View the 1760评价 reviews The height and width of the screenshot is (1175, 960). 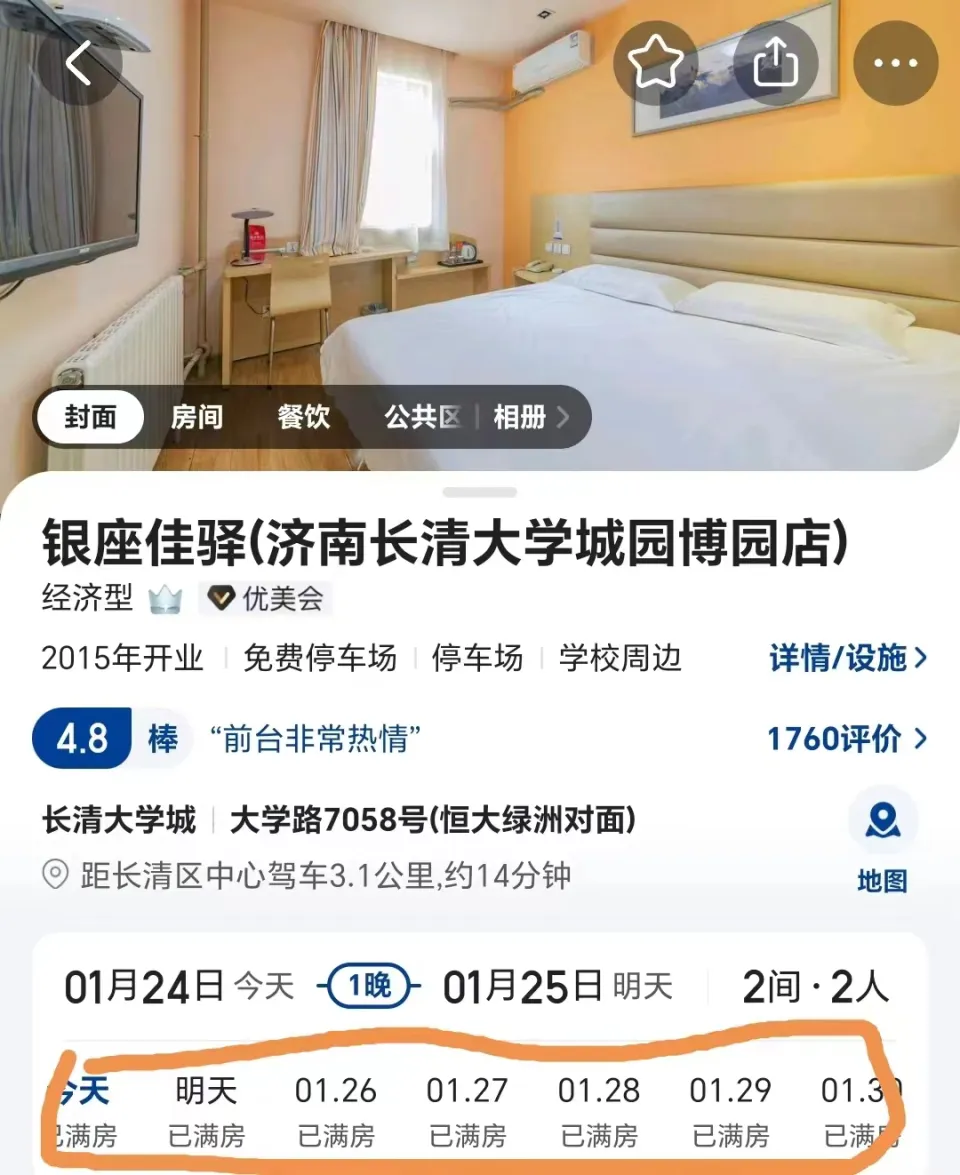tap(846, 739)
